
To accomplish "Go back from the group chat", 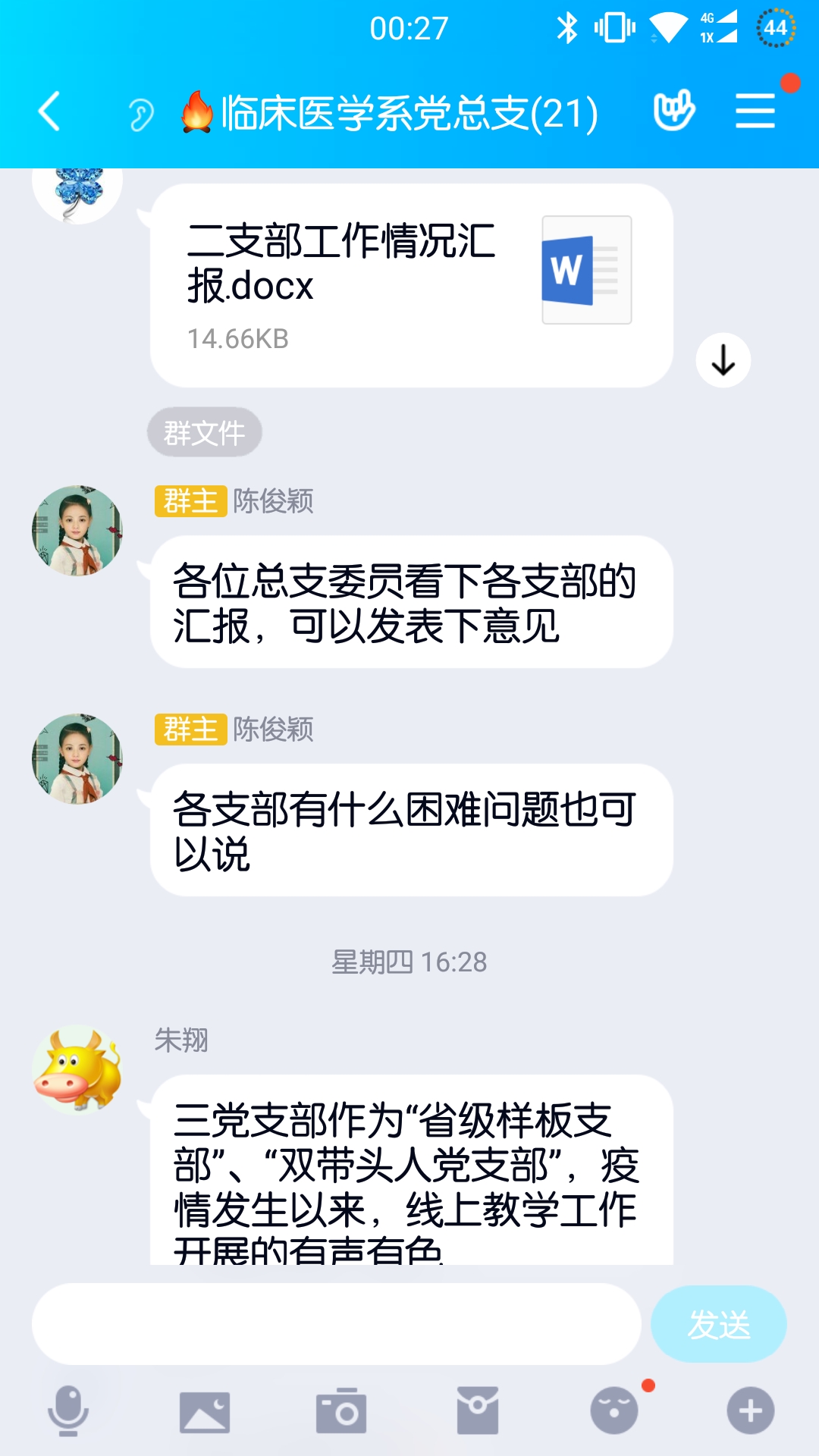I will (x=50, y=112).
